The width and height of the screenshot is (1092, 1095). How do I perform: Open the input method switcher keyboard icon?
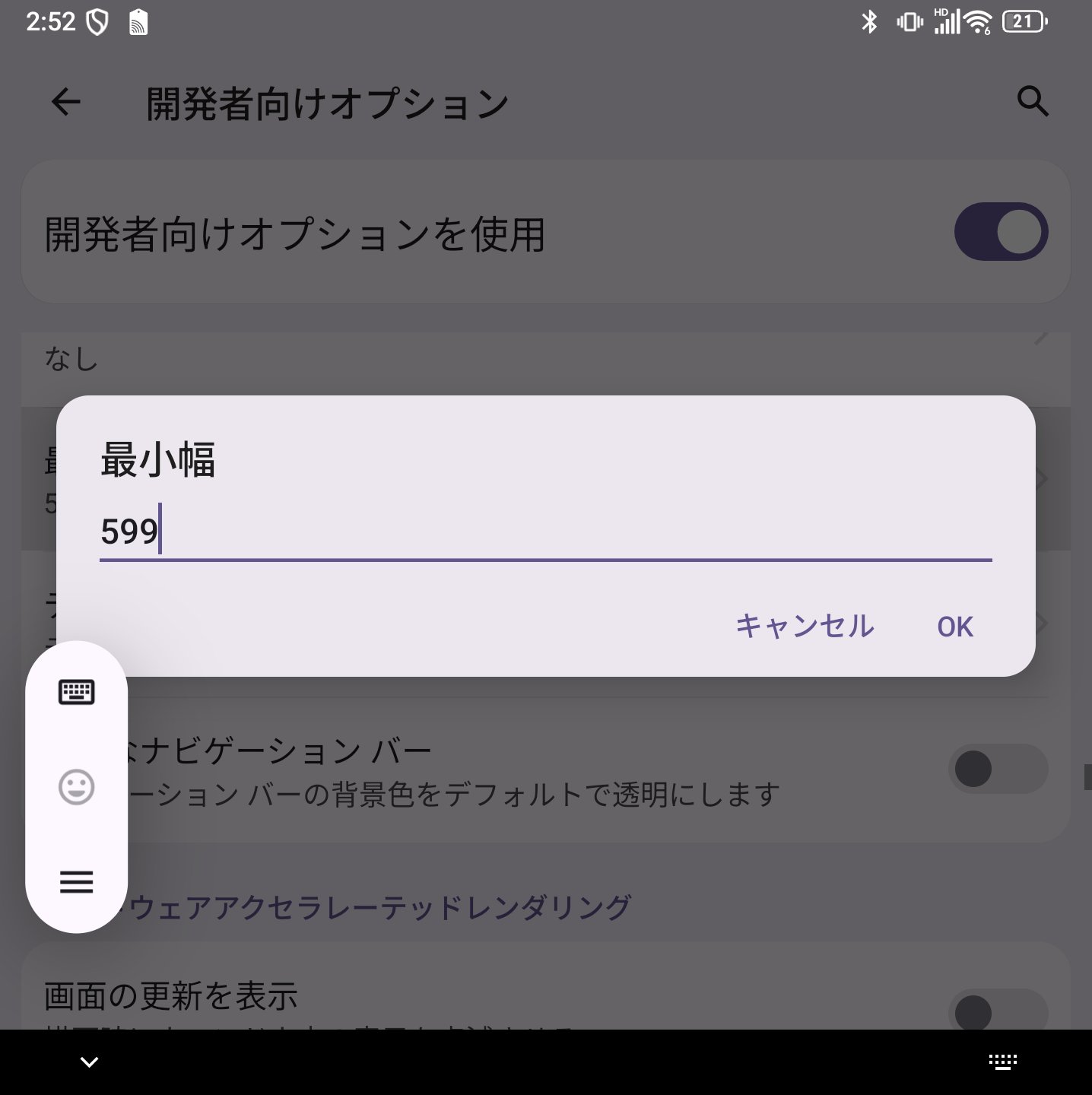coord(1002,1062)
